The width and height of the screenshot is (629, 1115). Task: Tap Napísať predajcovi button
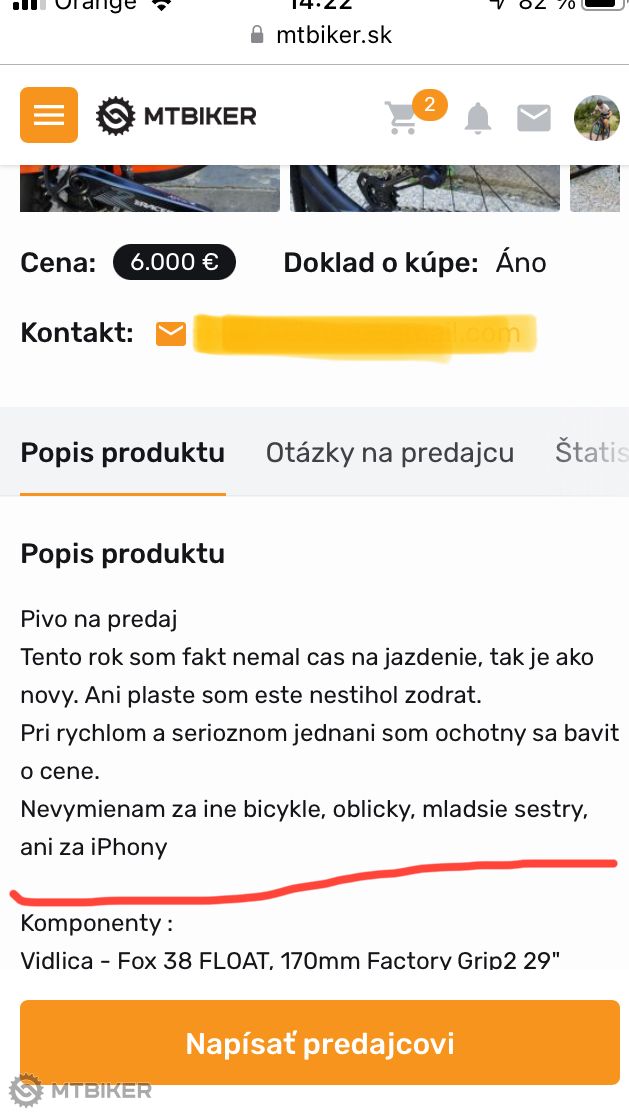319,1044
